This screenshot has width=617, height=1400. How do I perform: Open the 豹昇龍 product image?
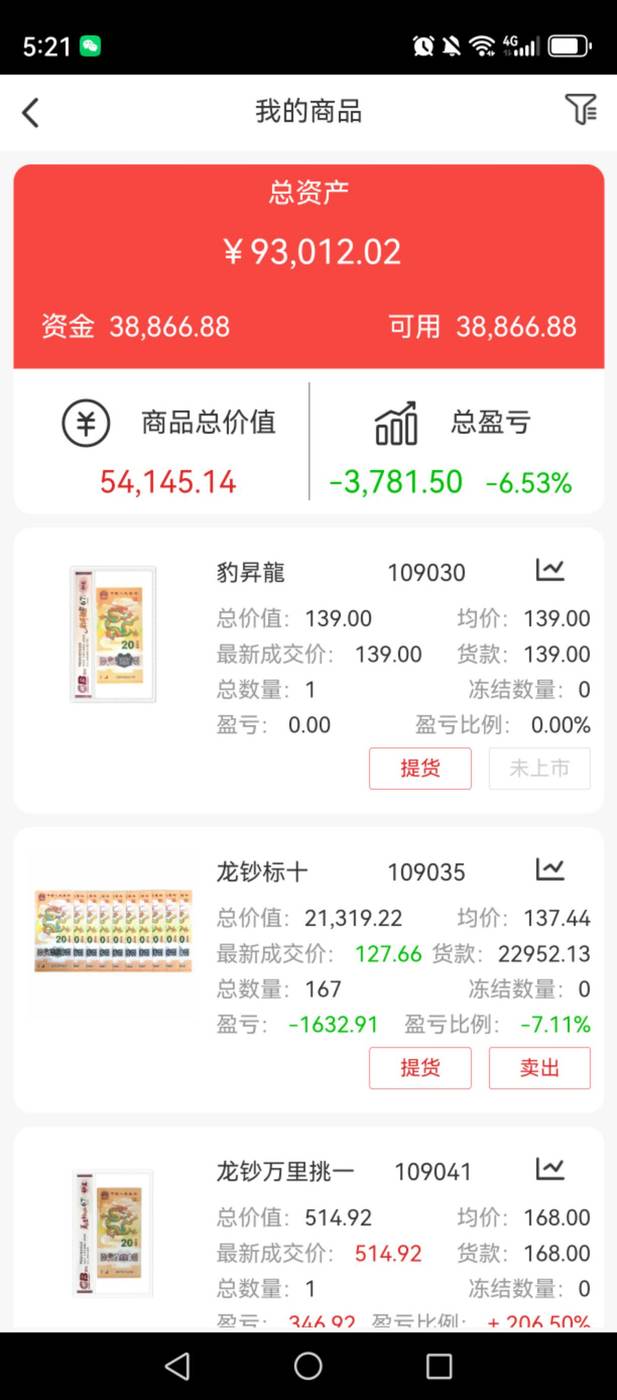(112, 635)
